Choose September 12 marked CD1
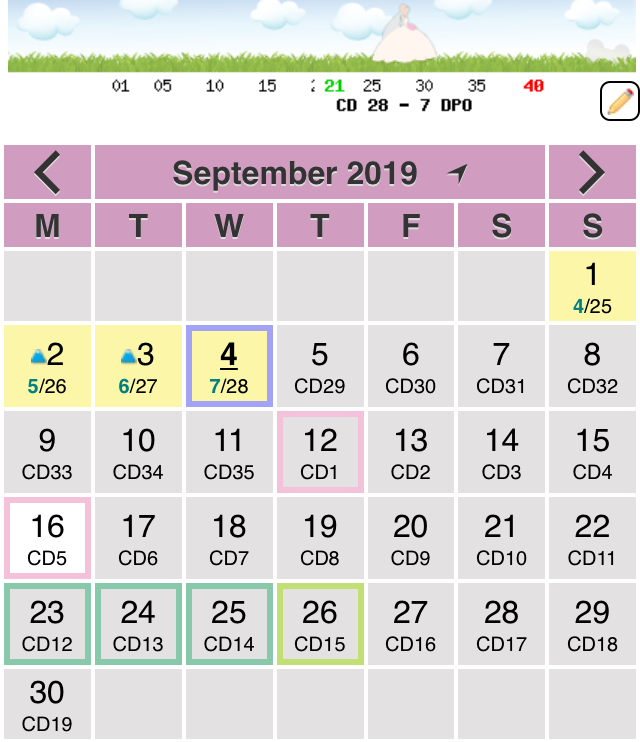This screenshot has height=742, width=640. 320,452
